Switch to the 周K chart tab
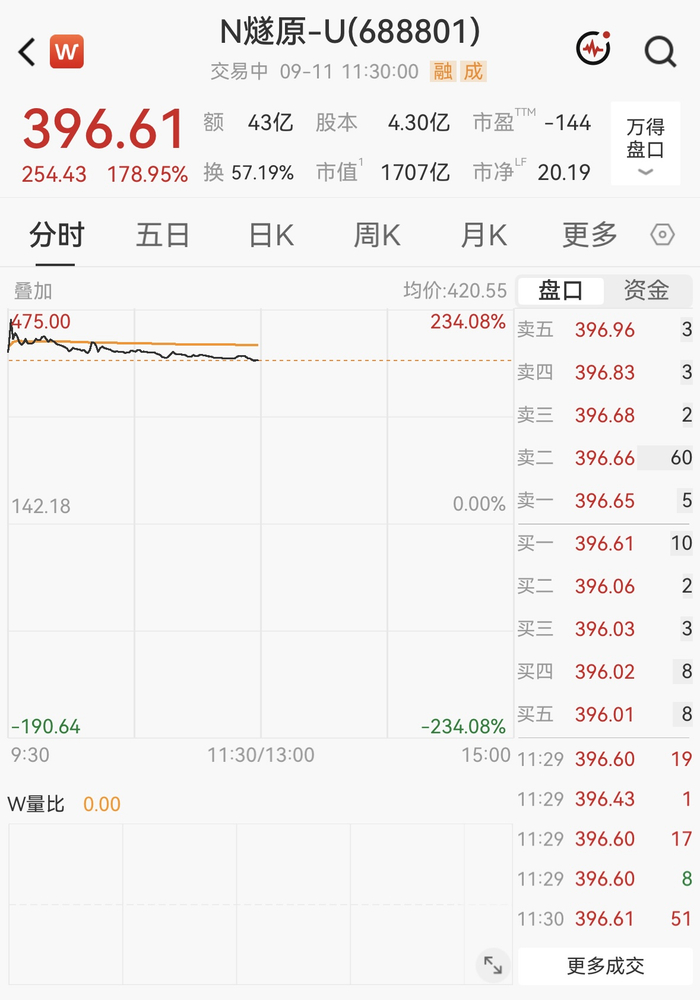This screenshot has width=700, height=1000. (377, 235)
